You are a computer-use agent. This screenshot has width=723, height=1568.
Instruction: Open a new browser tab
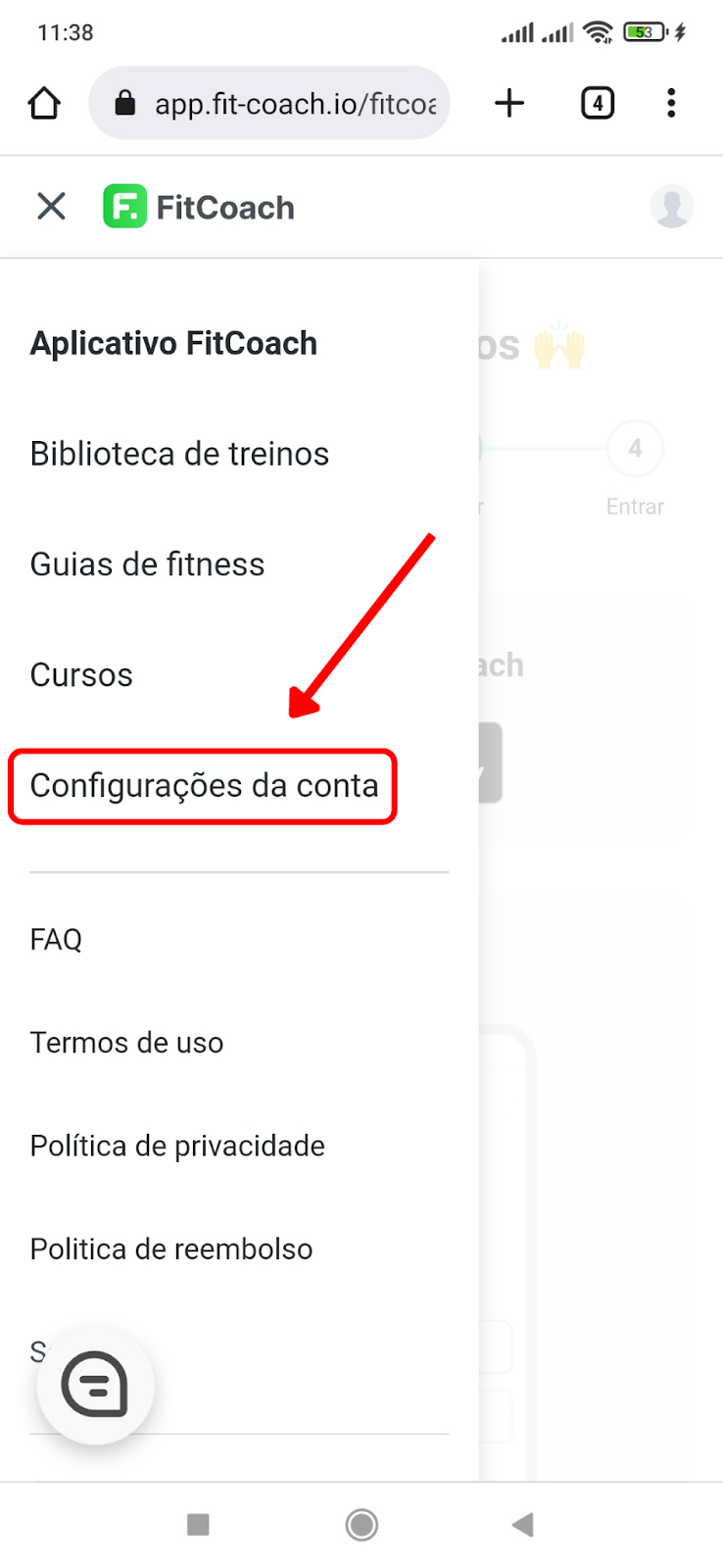[509, 103]
